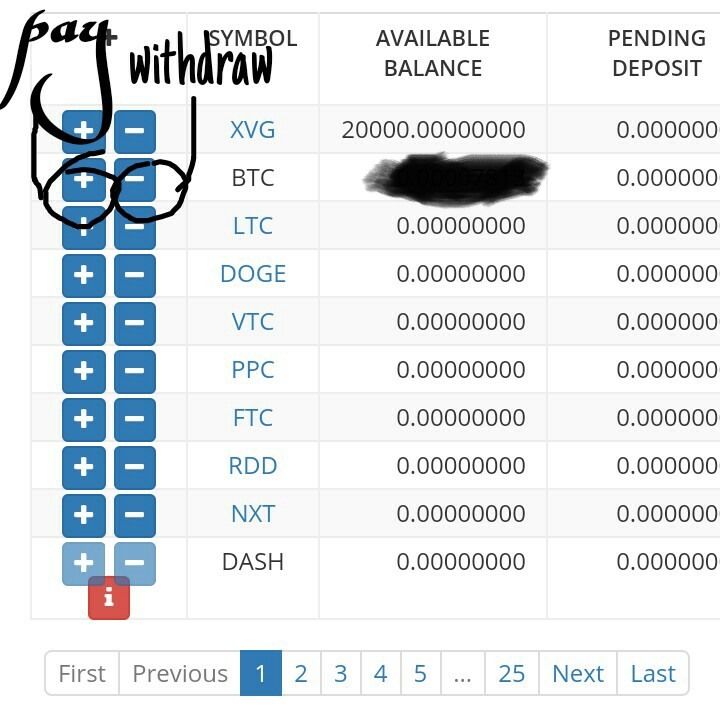Open the DOGE symbol link
Image resolution: width=720 pixels, height=722 pixels.
(x=253, y=274)
